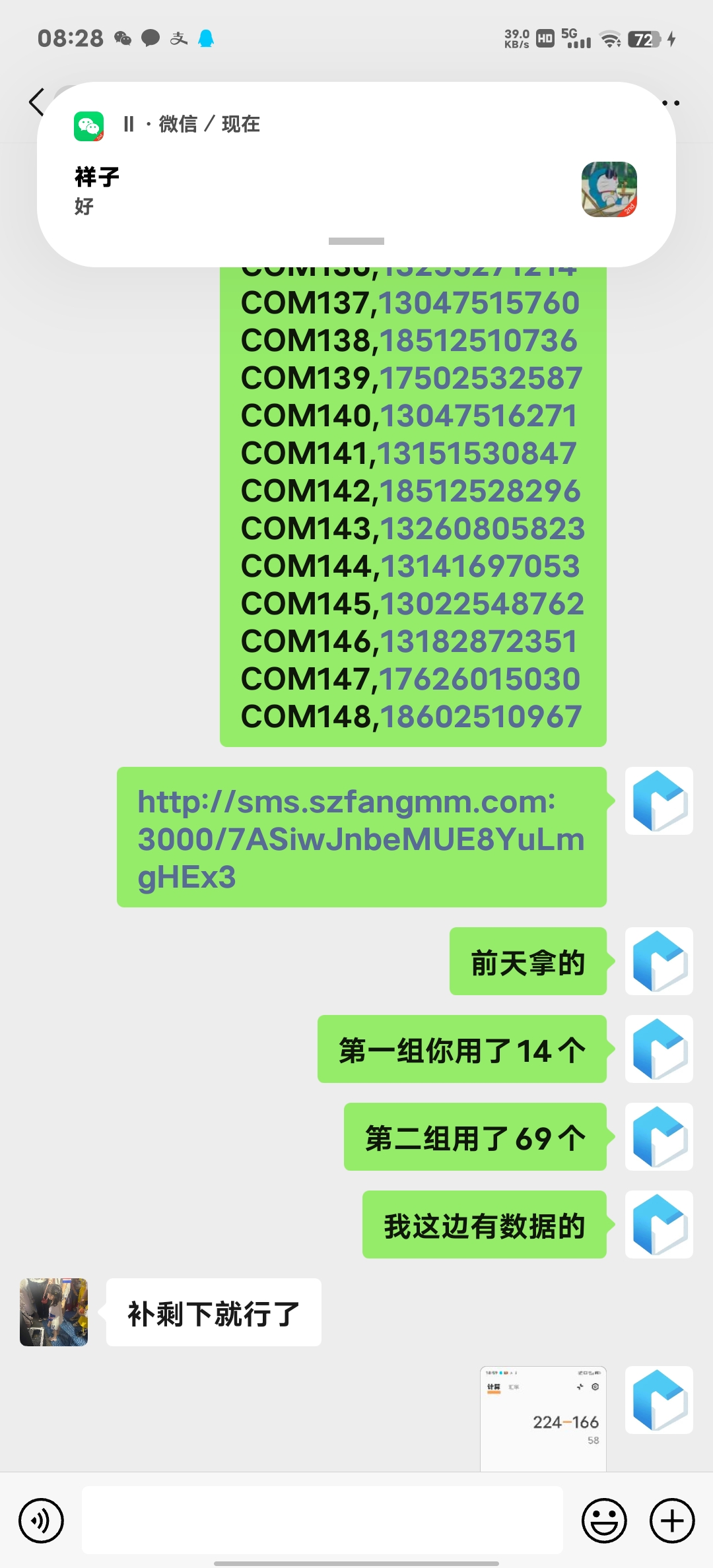Open the plus attachments menu
This screenshot has height=1568, width=713.
pos(672,1520)
